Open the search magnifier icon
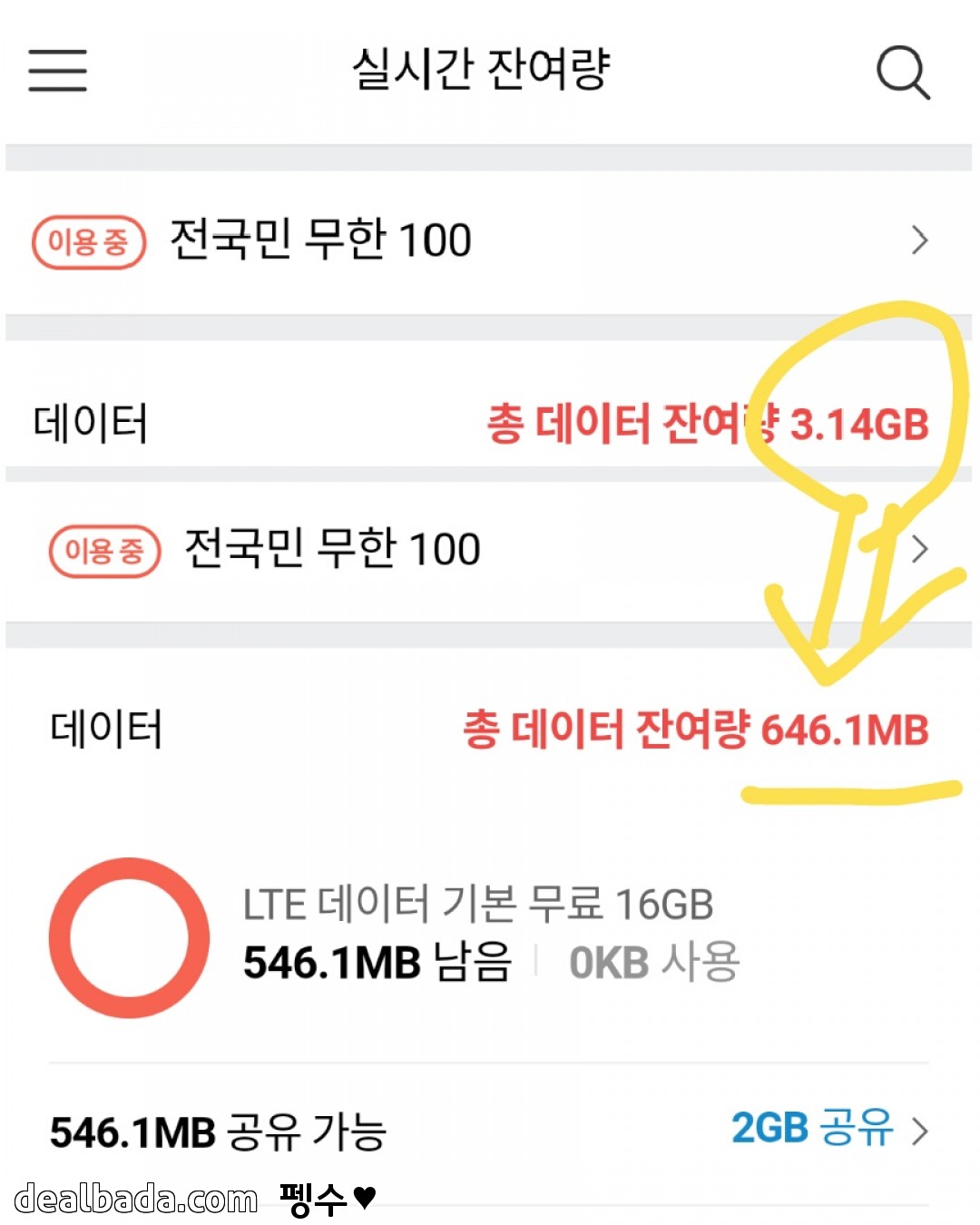Image resolution: width=980 pixels, height=1225 pixels. coord(903,72)
